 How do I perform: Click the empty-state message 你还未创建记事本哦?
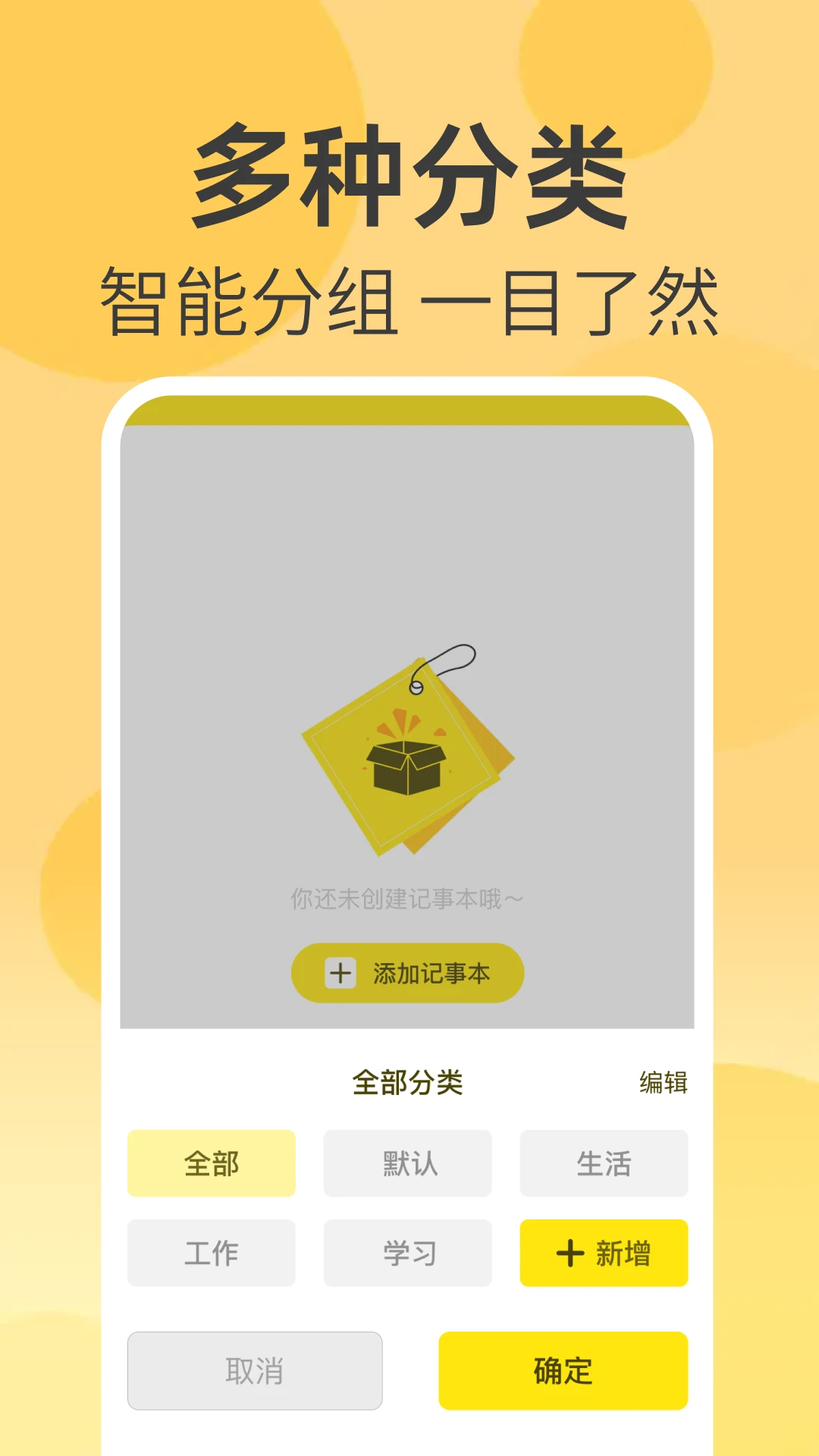pyautogui.click(x=406, y=896)
